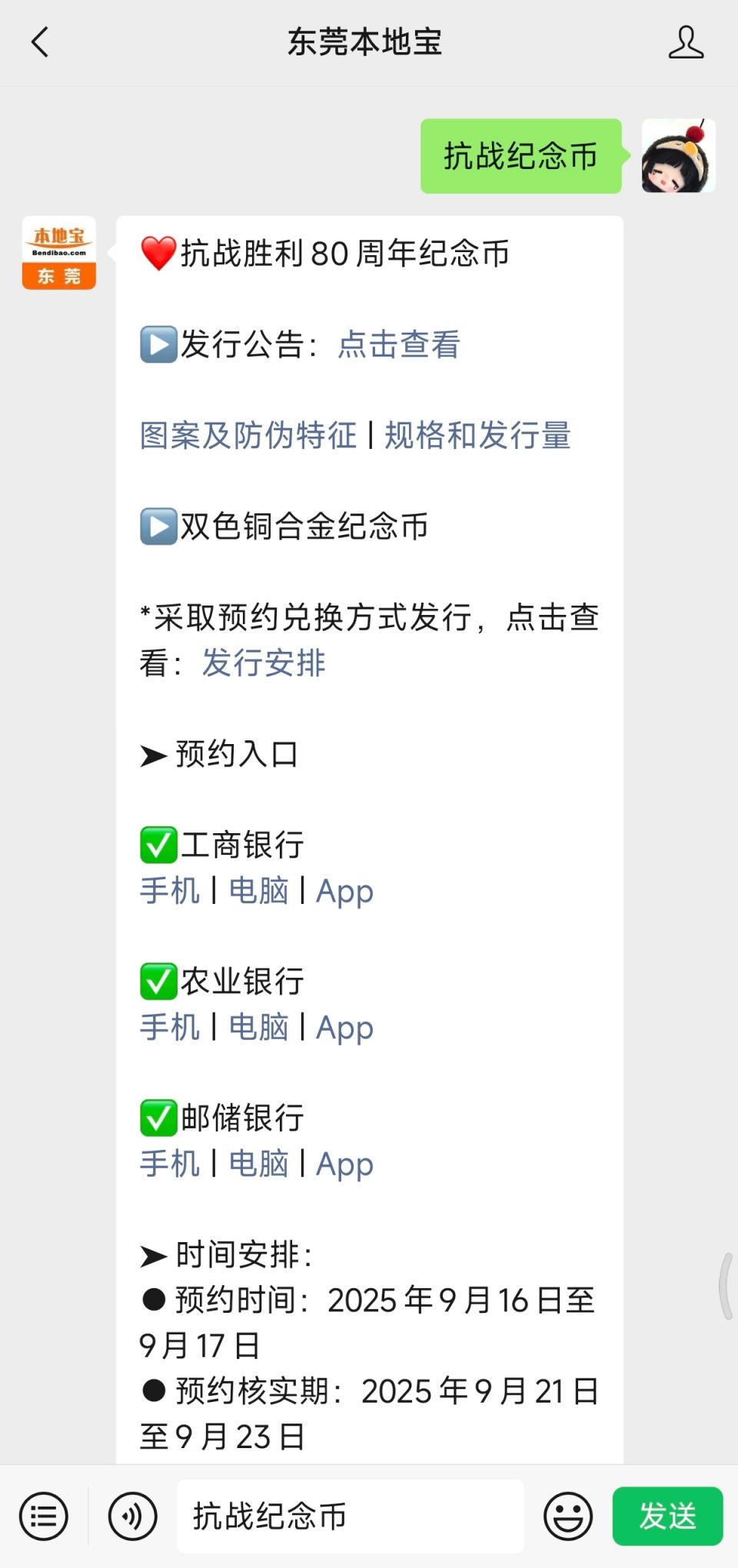Open 规格和发行量 link

[477, 435]
